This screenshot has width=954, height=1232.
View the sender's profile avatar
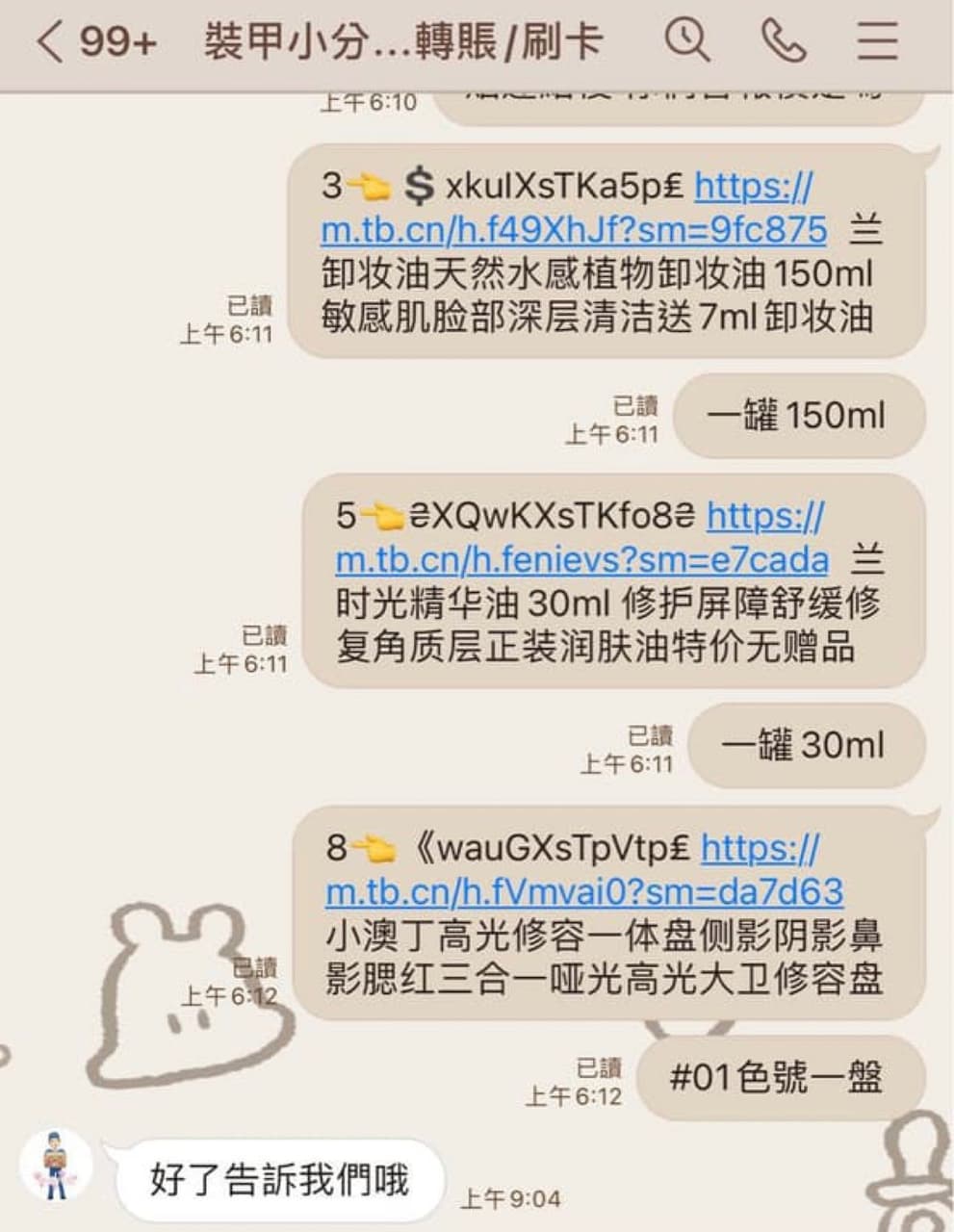point(56,1167)
